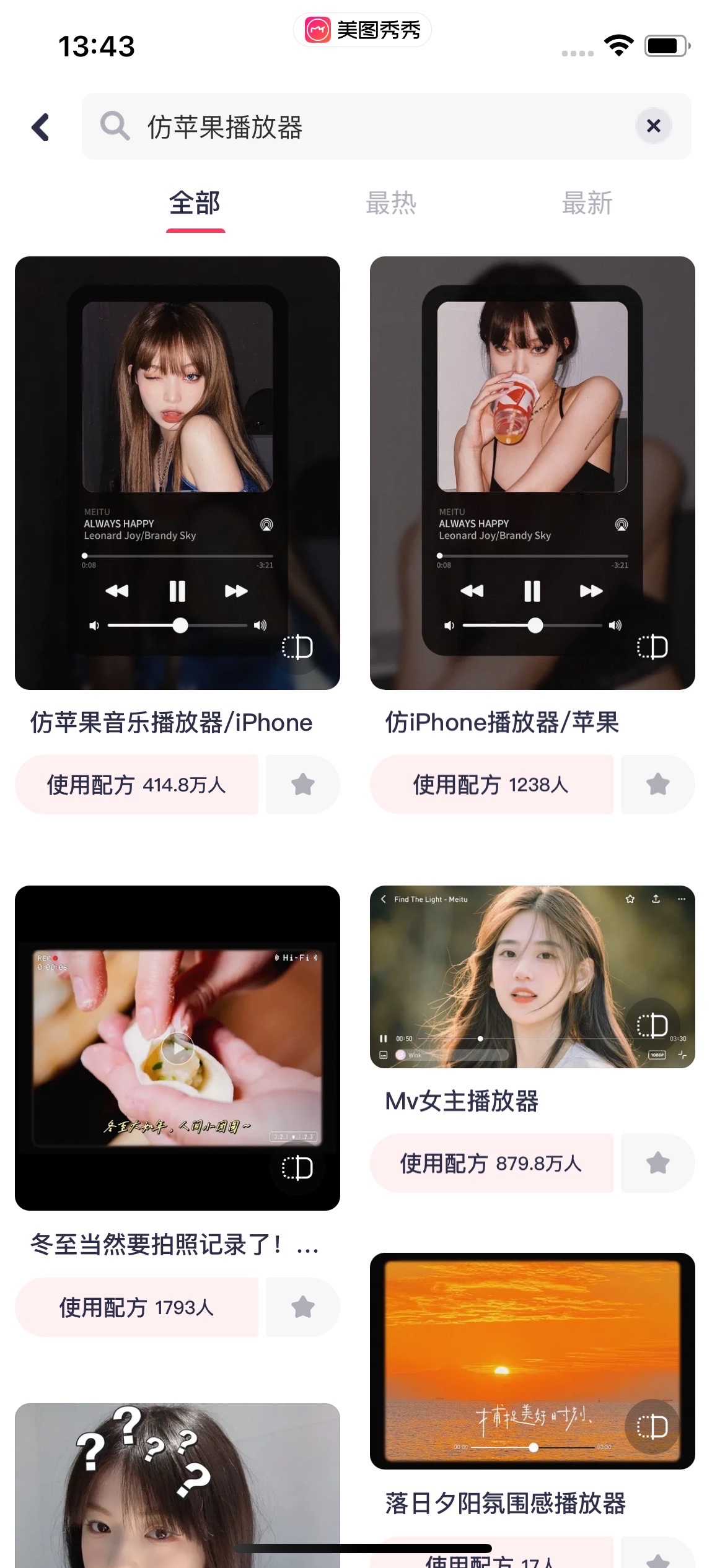Viewport: 725px width, 1568px height.
Task: Favorite the 仿苹果音乐播放器/iPhone template
Action: (303, 785)
